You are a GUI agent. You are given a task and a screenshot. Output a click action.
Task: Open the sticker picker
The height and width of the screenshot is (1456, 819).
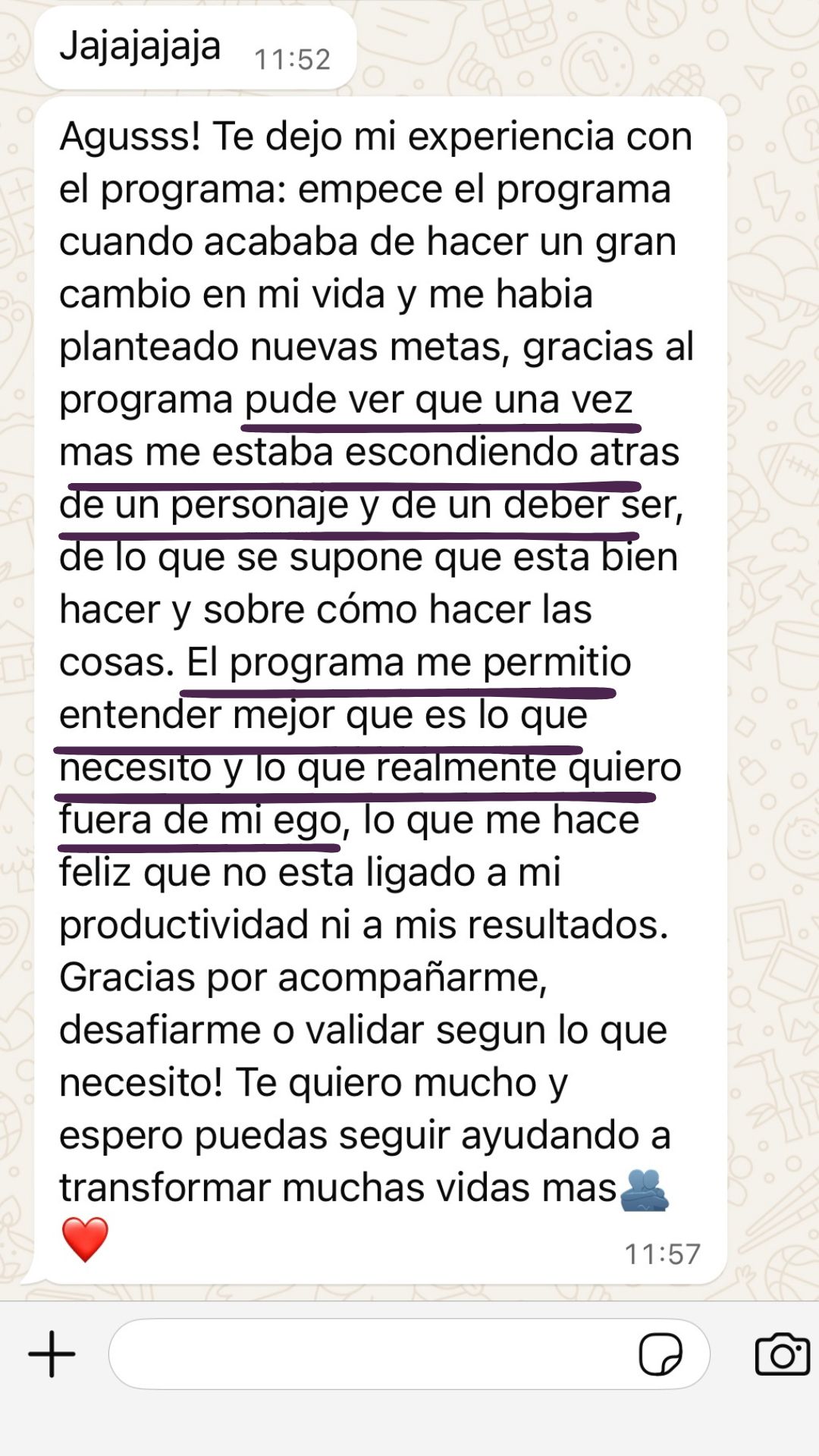coord(661,1354)
